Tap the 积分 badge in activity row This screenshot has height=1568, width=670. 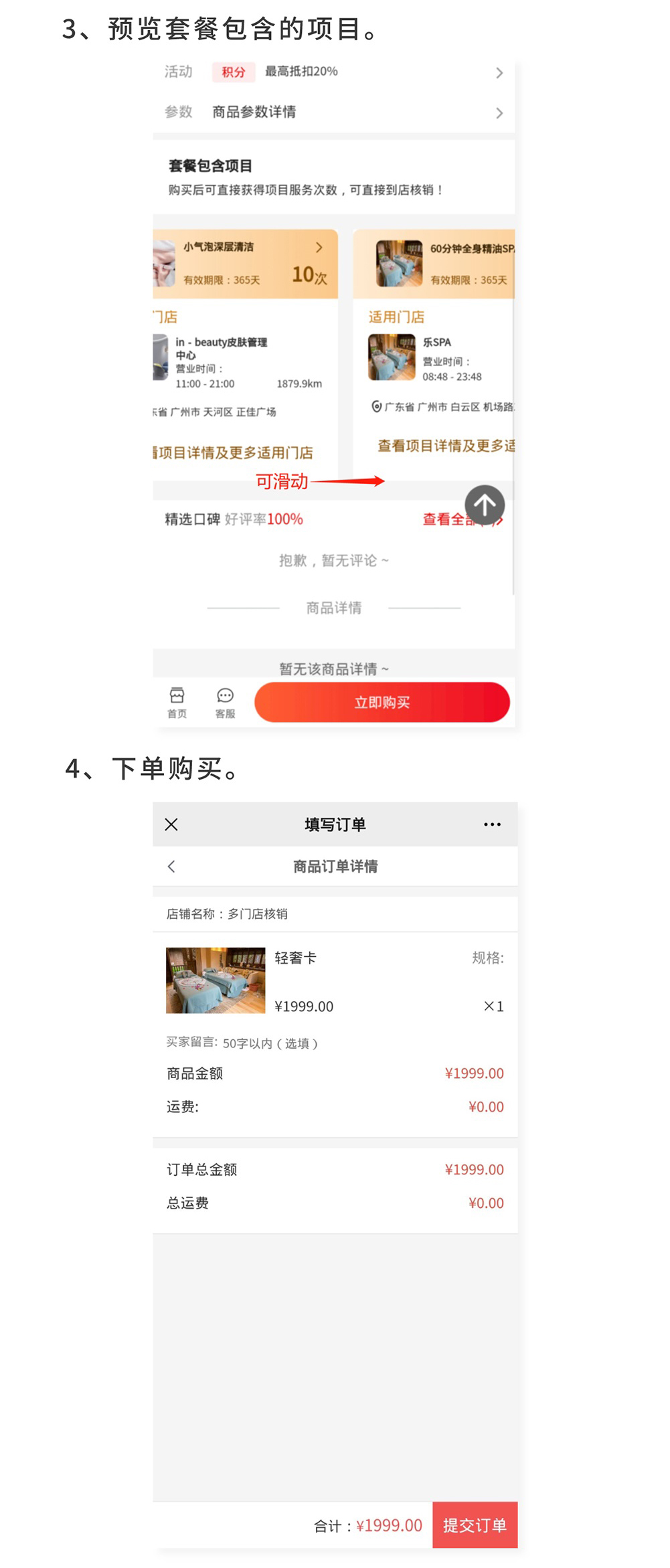(x=234, y=72)
